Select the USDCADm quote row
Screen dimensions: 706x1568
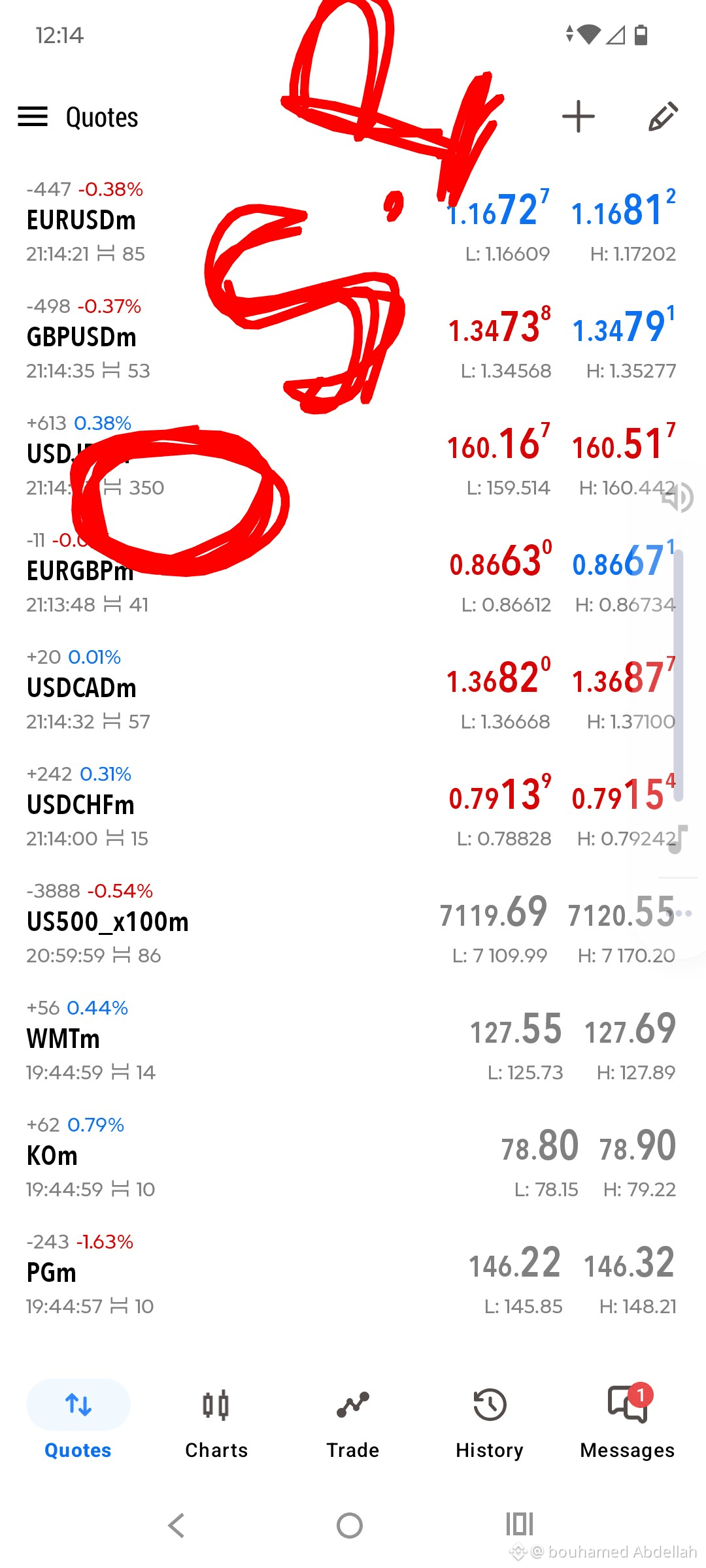pos(353,690)
